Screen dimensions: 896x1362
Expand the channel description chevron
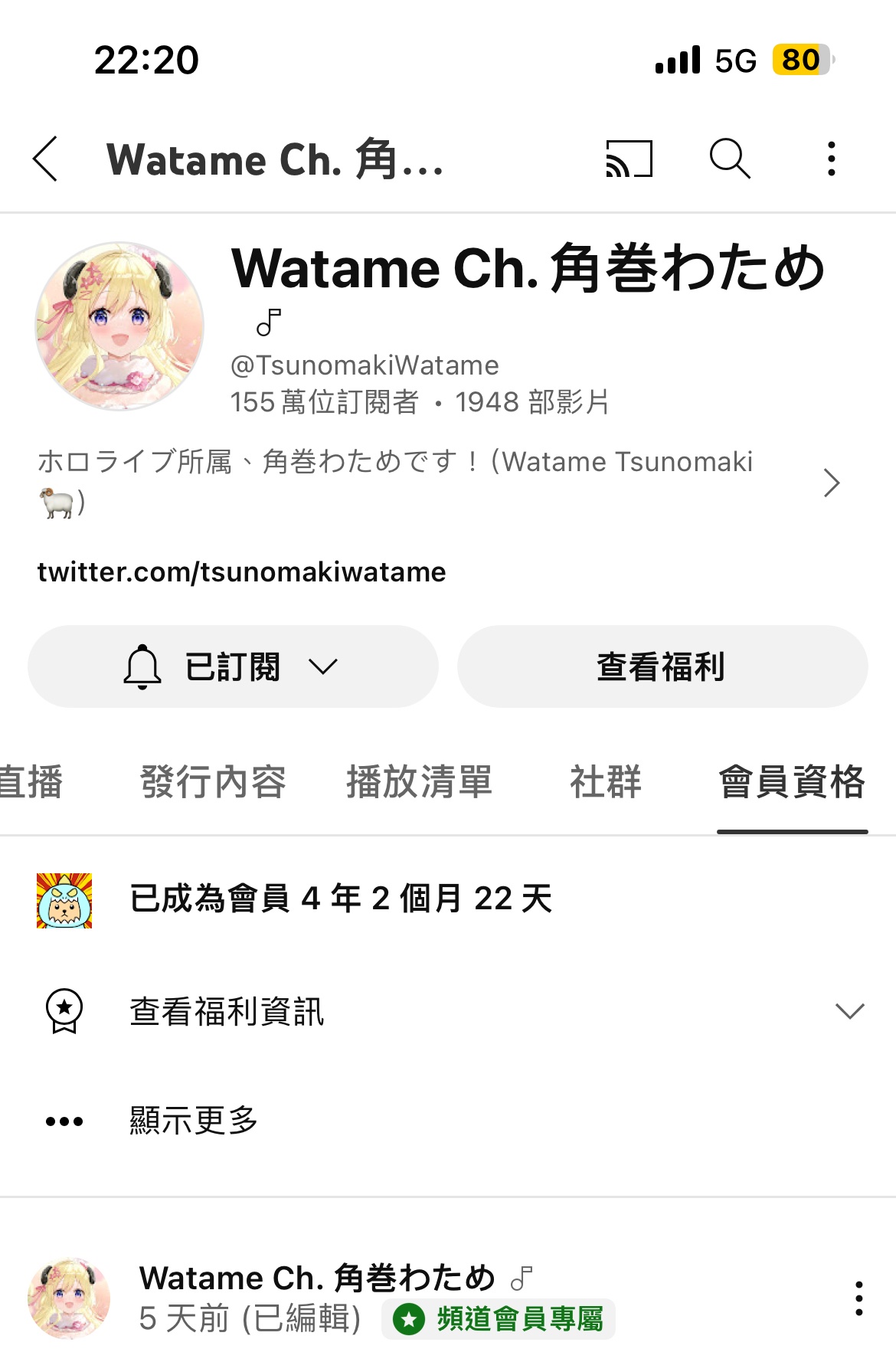pos(832,483)
